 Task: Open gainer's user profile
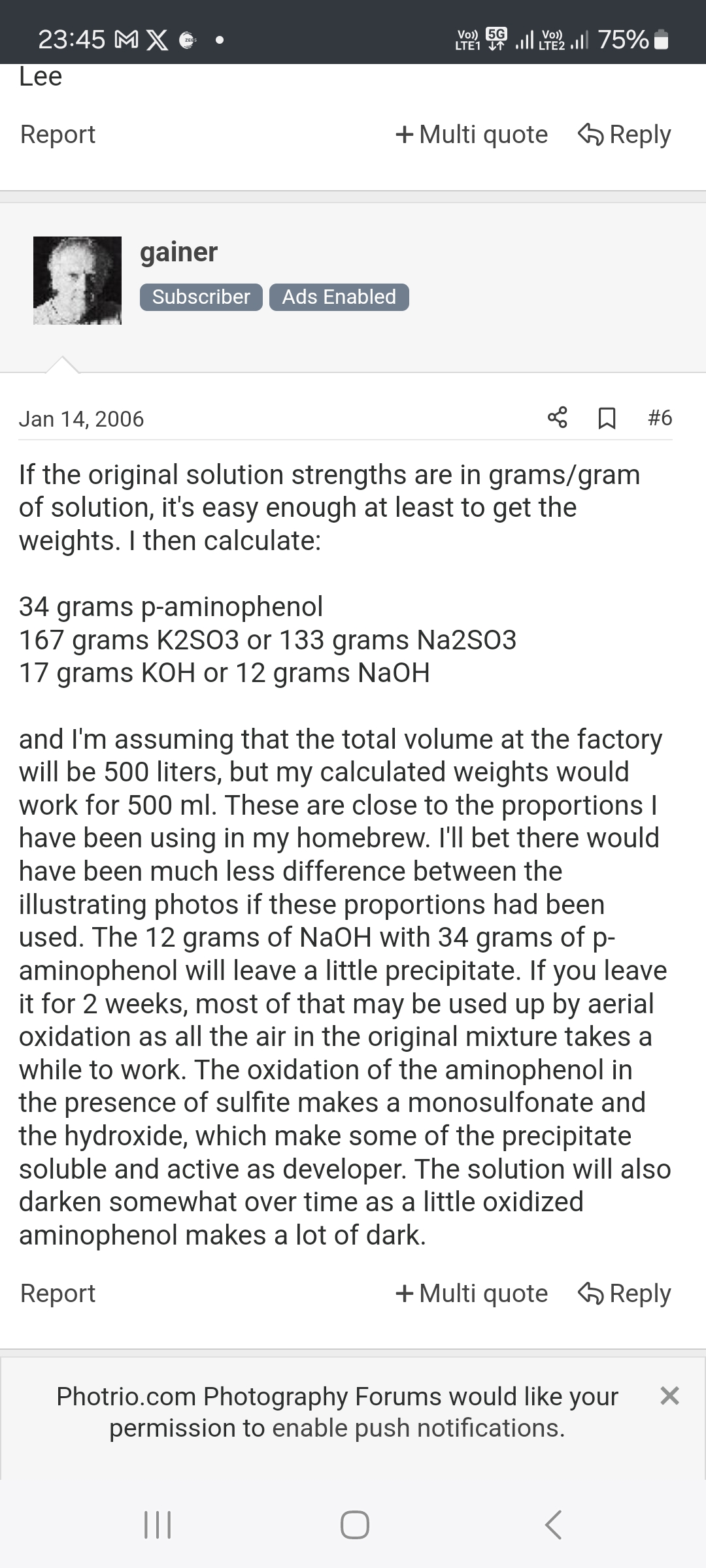[x=178, y=252]
